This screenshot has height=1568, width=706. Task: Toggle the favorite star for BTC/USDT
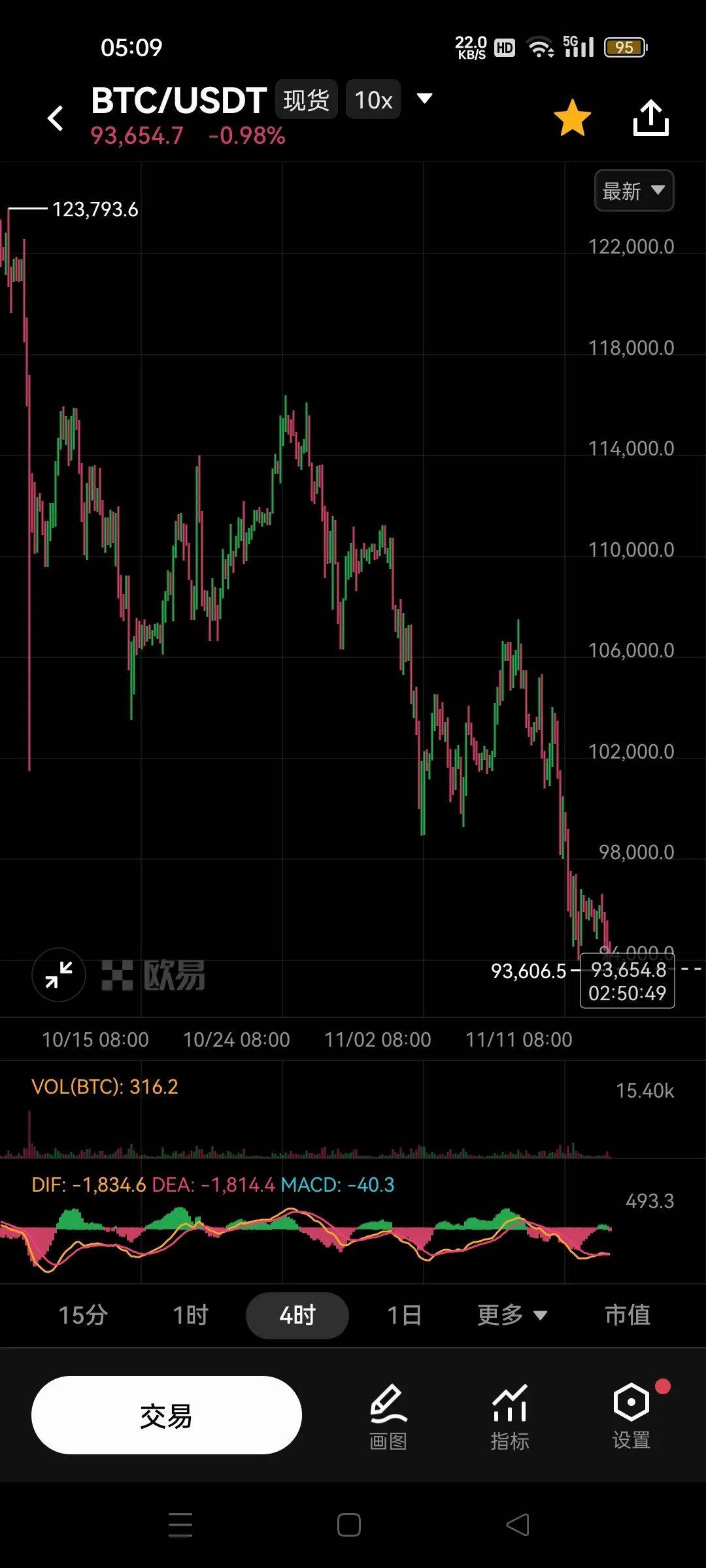[572, 118]
